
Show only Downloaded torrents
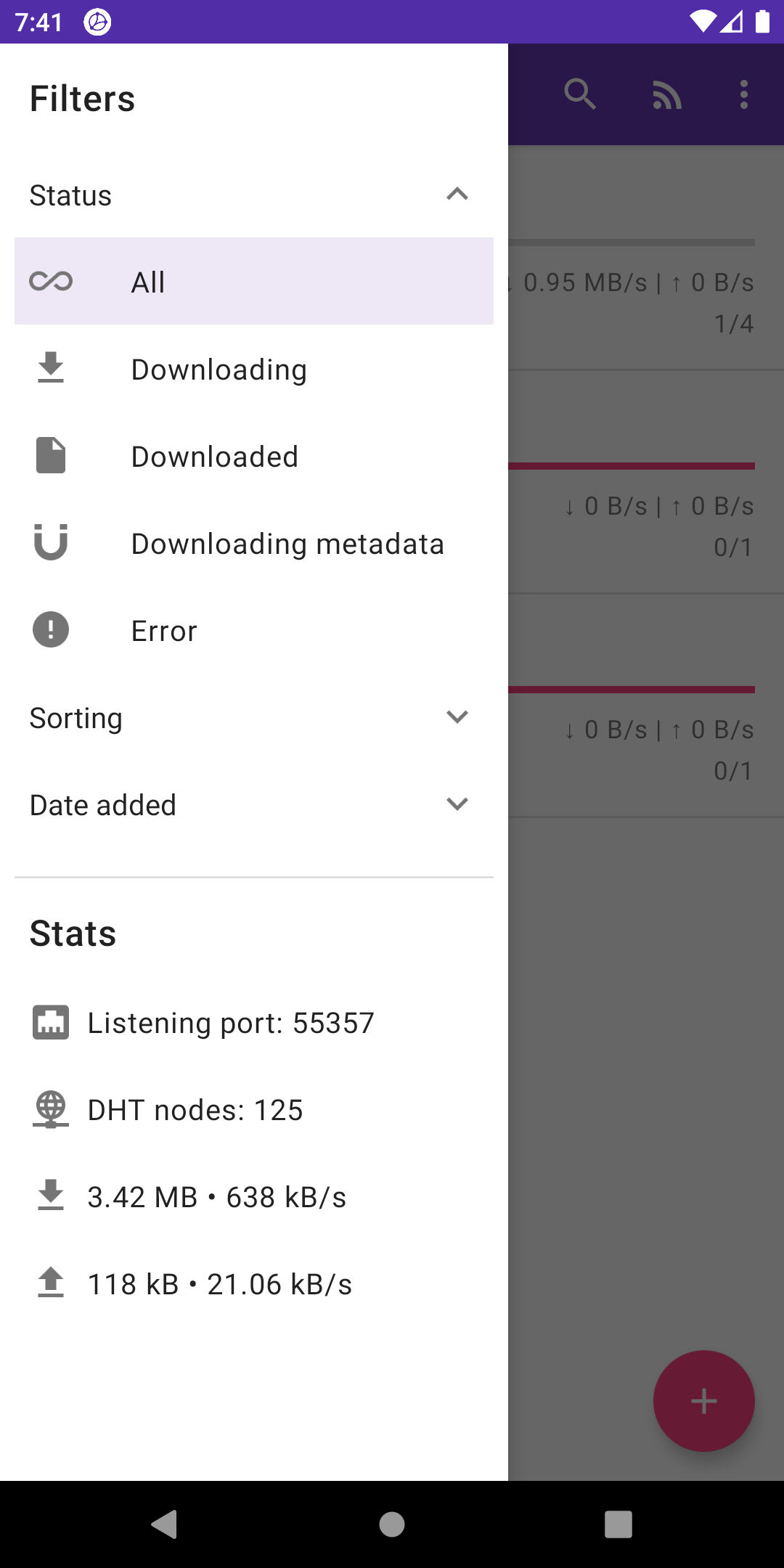tap(254, 456)
